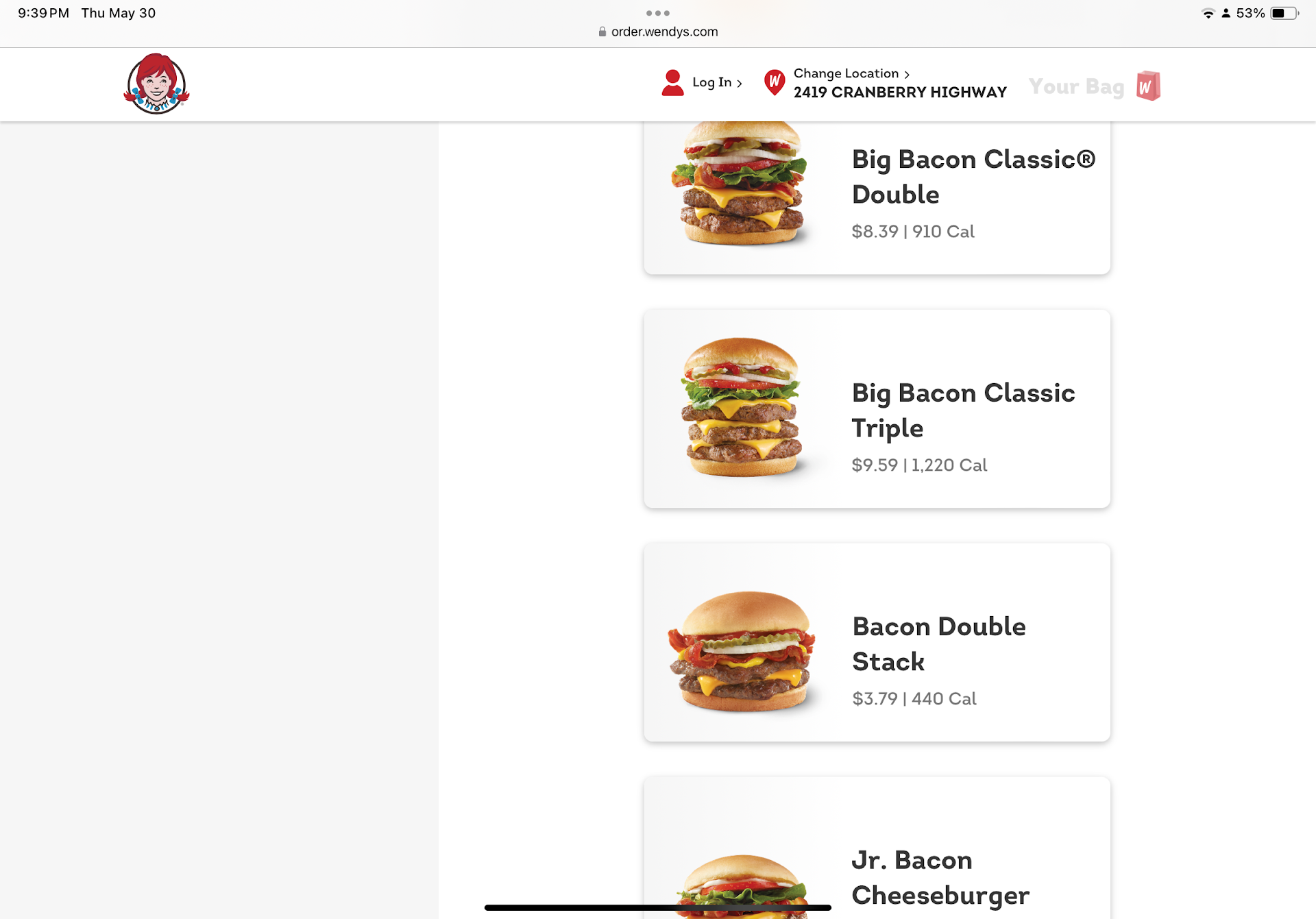Open the three-dot multitasking menu

tap(658, 13)
